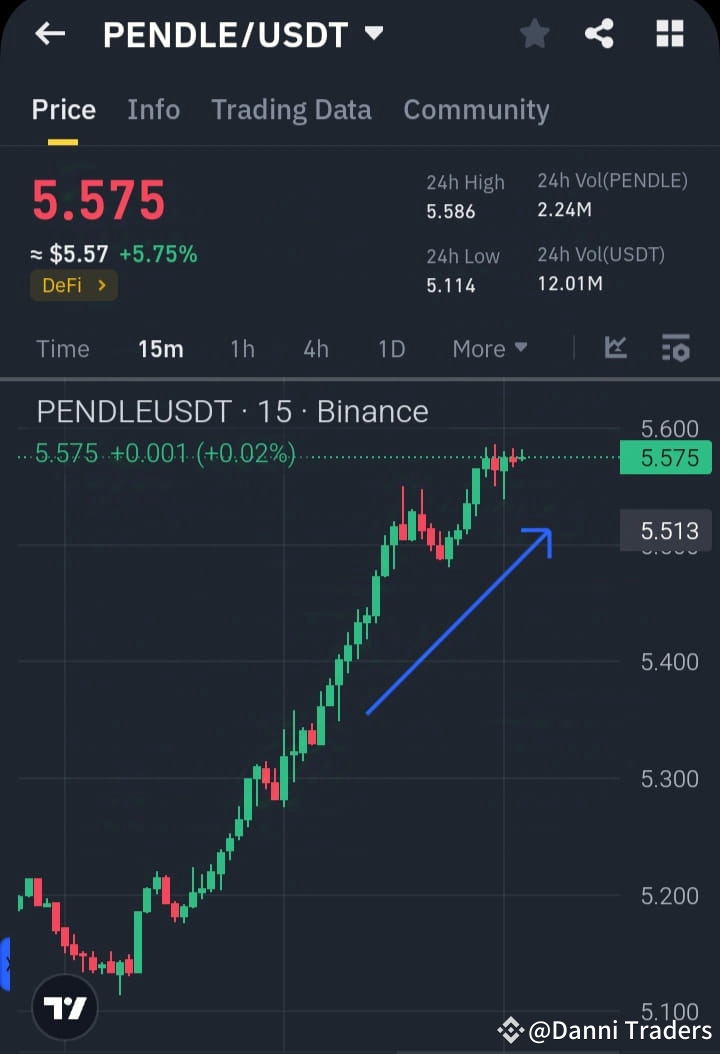Expand the More timeframe dropdown
Viewport: 720px width, 1054px height.
489,348
